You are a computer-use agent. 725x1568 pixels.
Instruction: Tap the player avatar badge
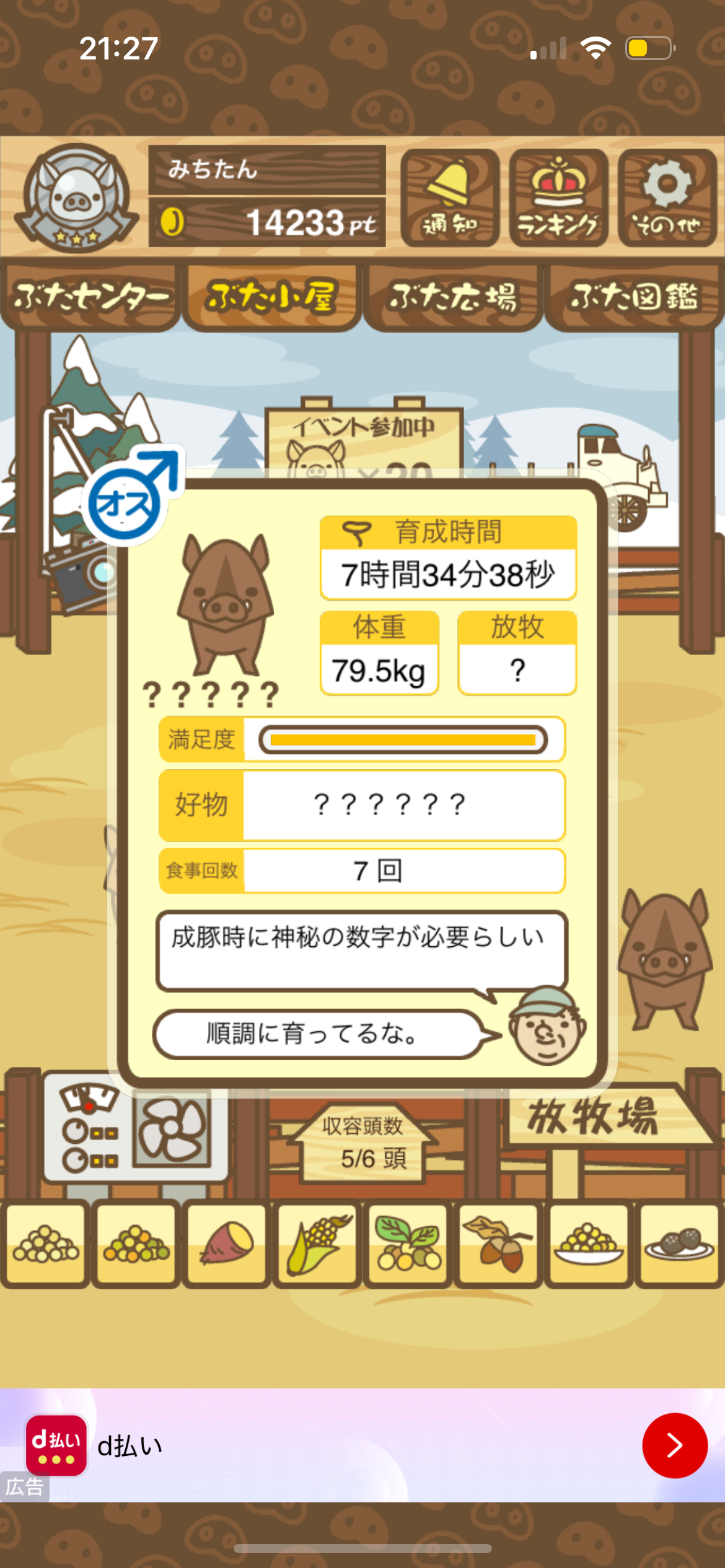76,198
